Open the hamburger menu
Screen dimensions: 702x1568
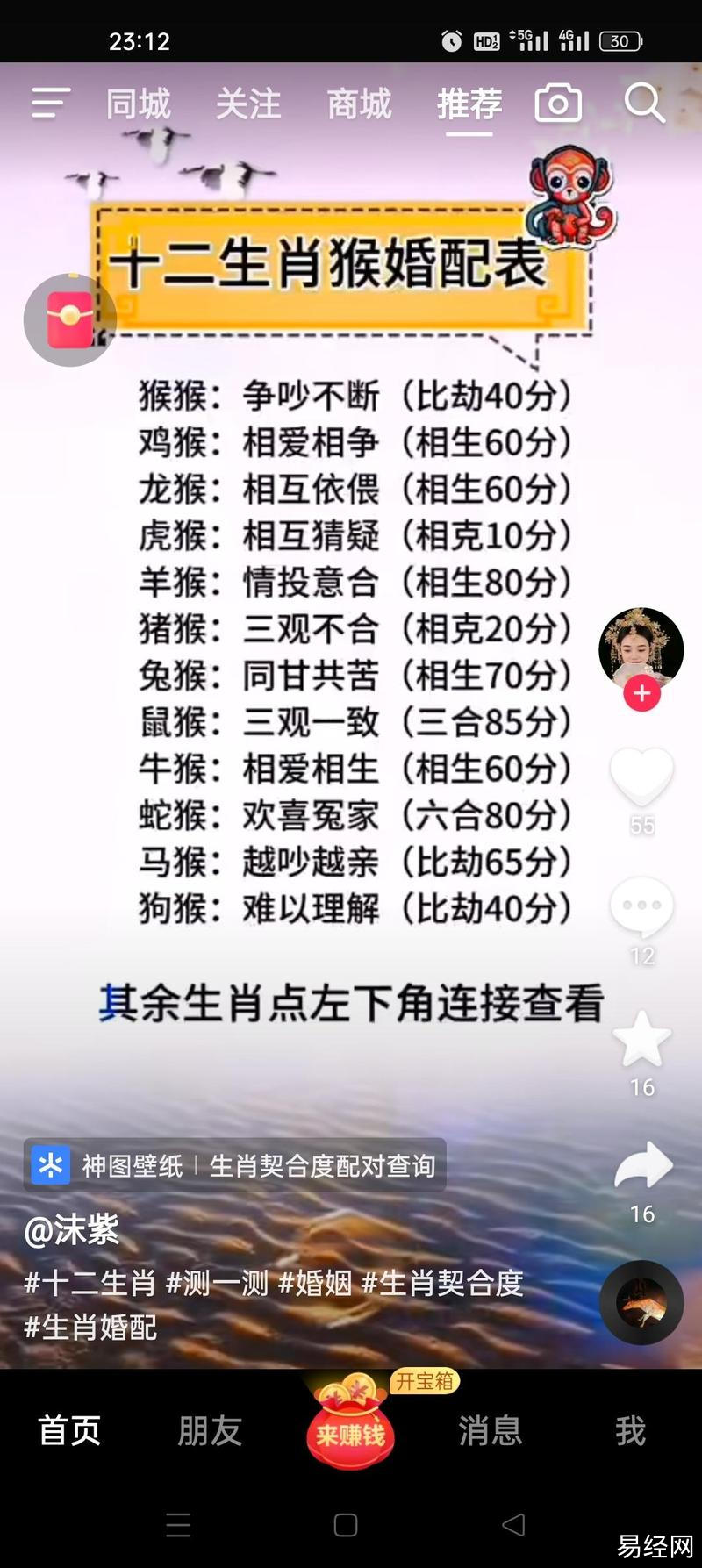pos(50,104)
